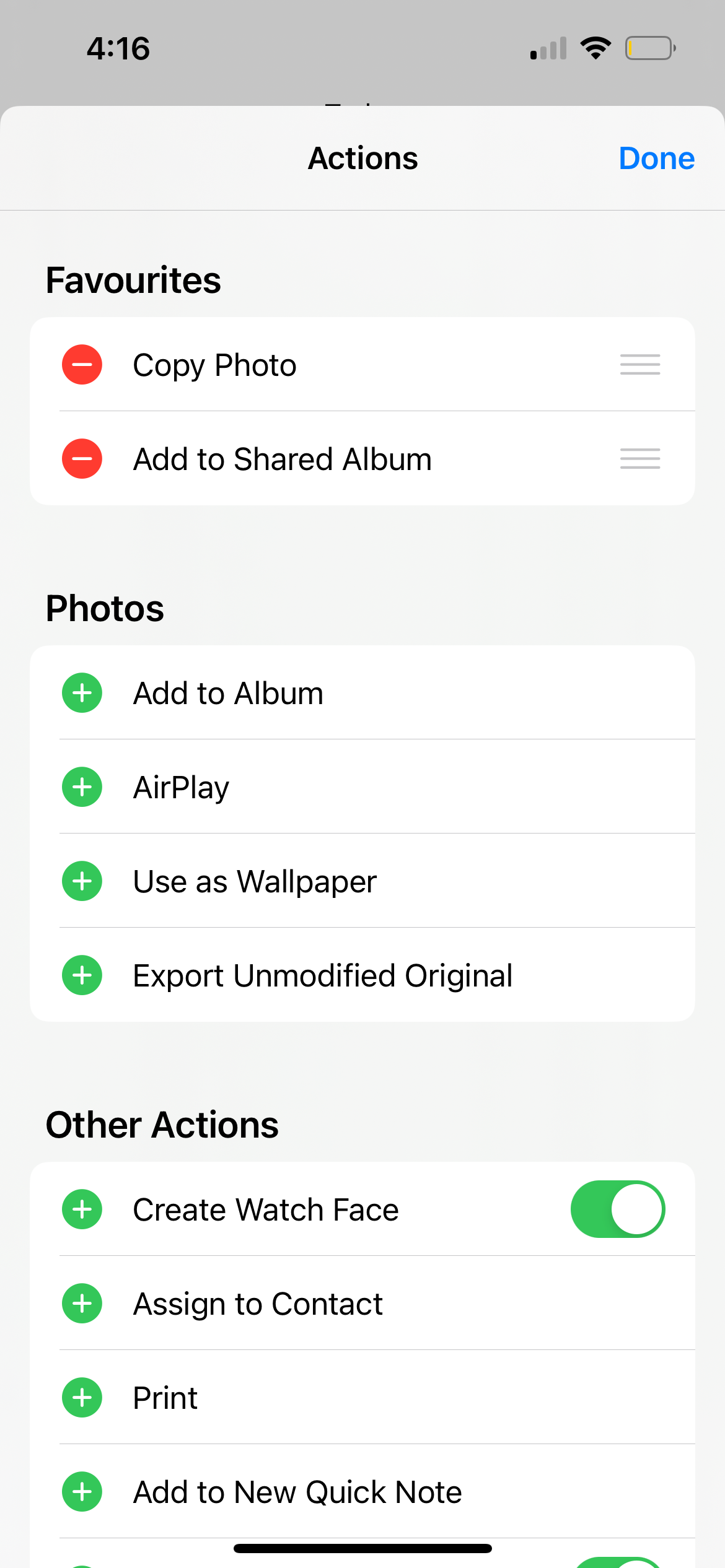This screenshot has height=1568, width=725.
Task: Select the AirPlay action label
Action: (180, 786)
